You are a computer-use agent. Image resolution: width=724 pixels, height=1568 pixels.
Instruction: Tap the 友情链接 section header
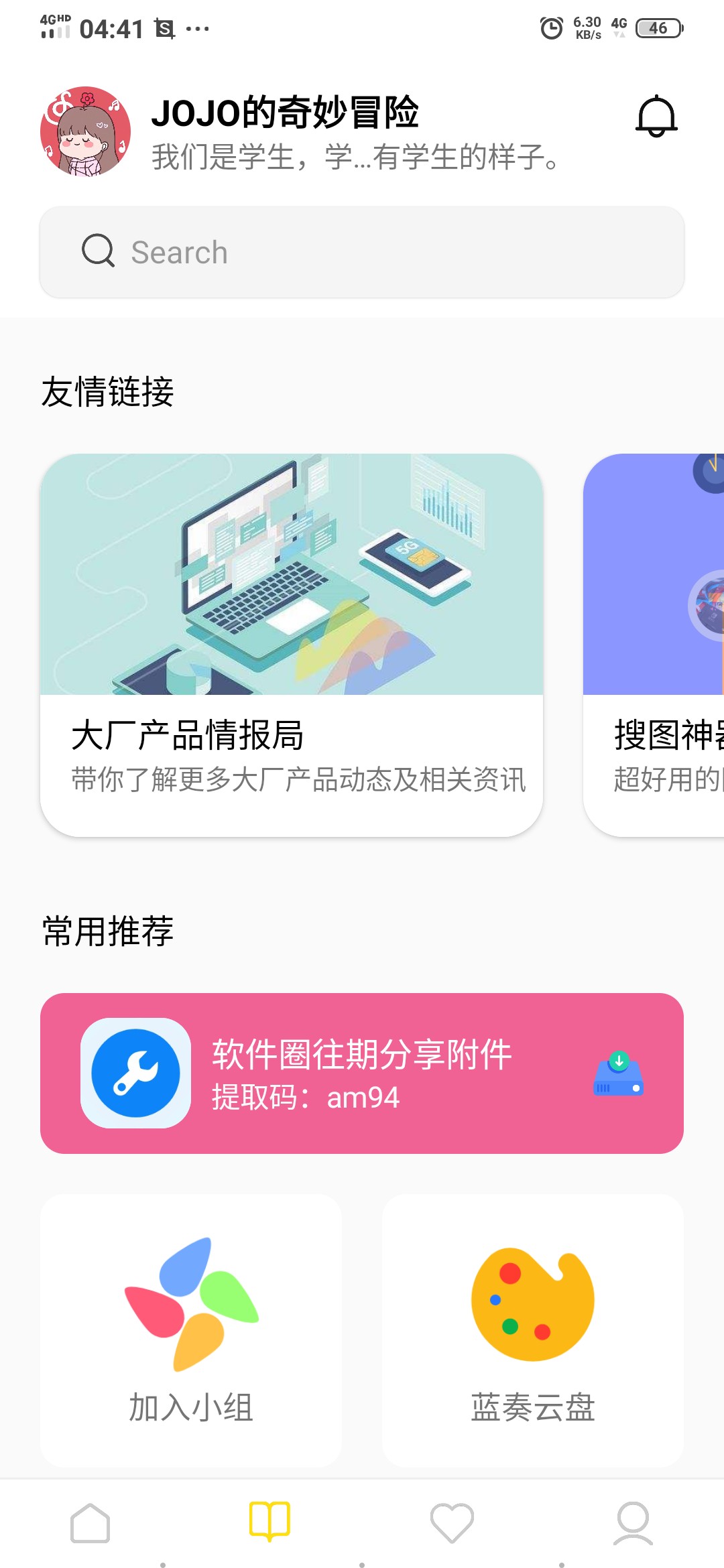pyautogui.click(x=107, y=389)
